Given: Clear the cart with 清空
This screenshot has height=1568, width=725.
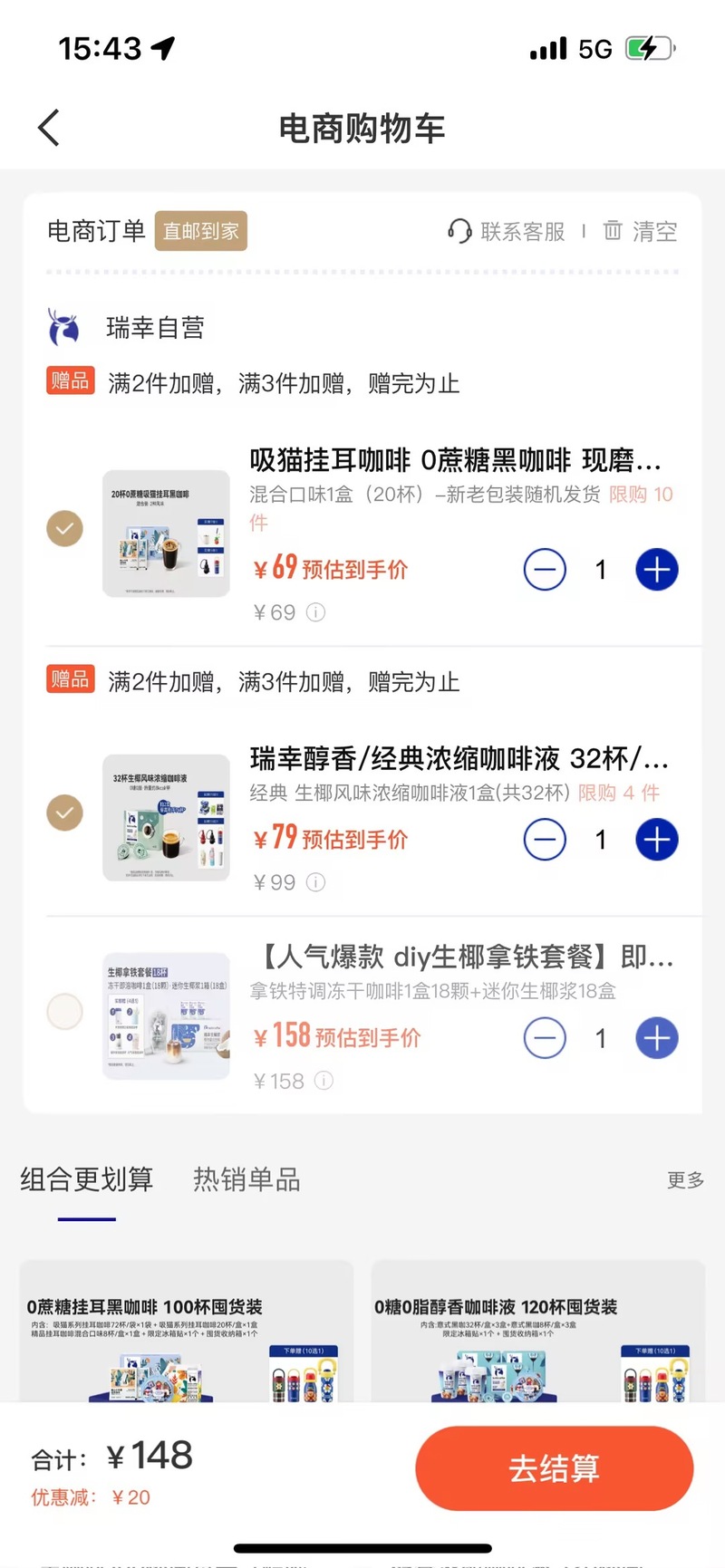Looking at the screenshot, I should [x=641, y=232].
